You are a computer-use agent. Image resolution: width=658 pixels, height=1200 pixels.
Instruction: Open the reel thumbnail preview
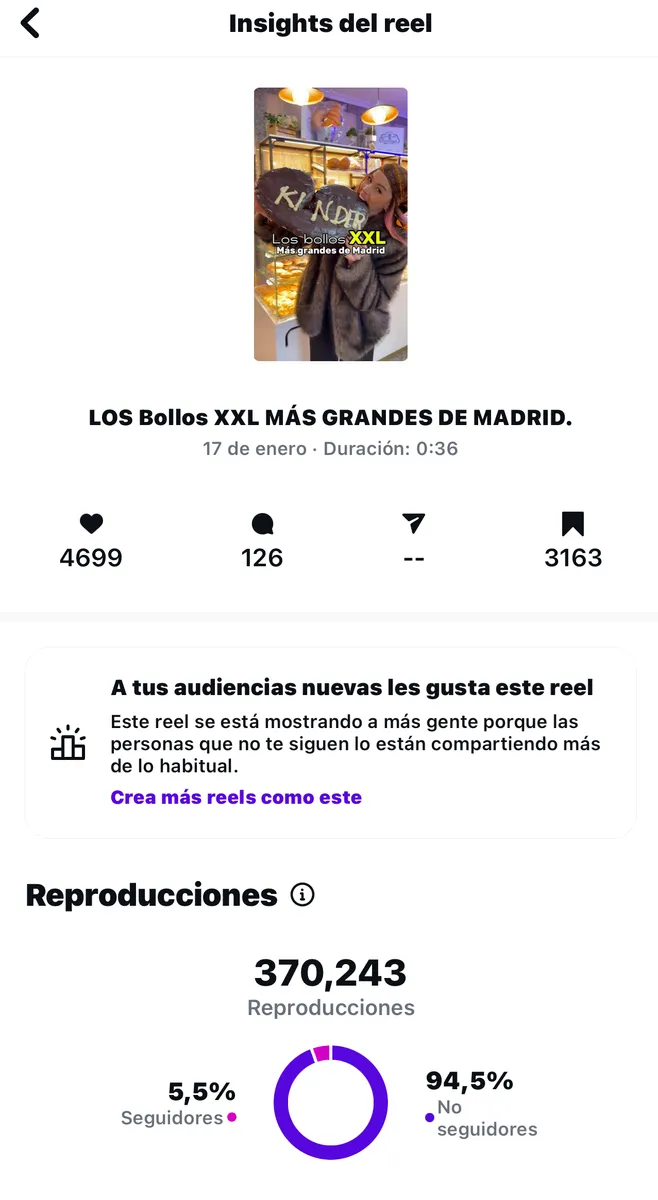click(x=330, y=224)
